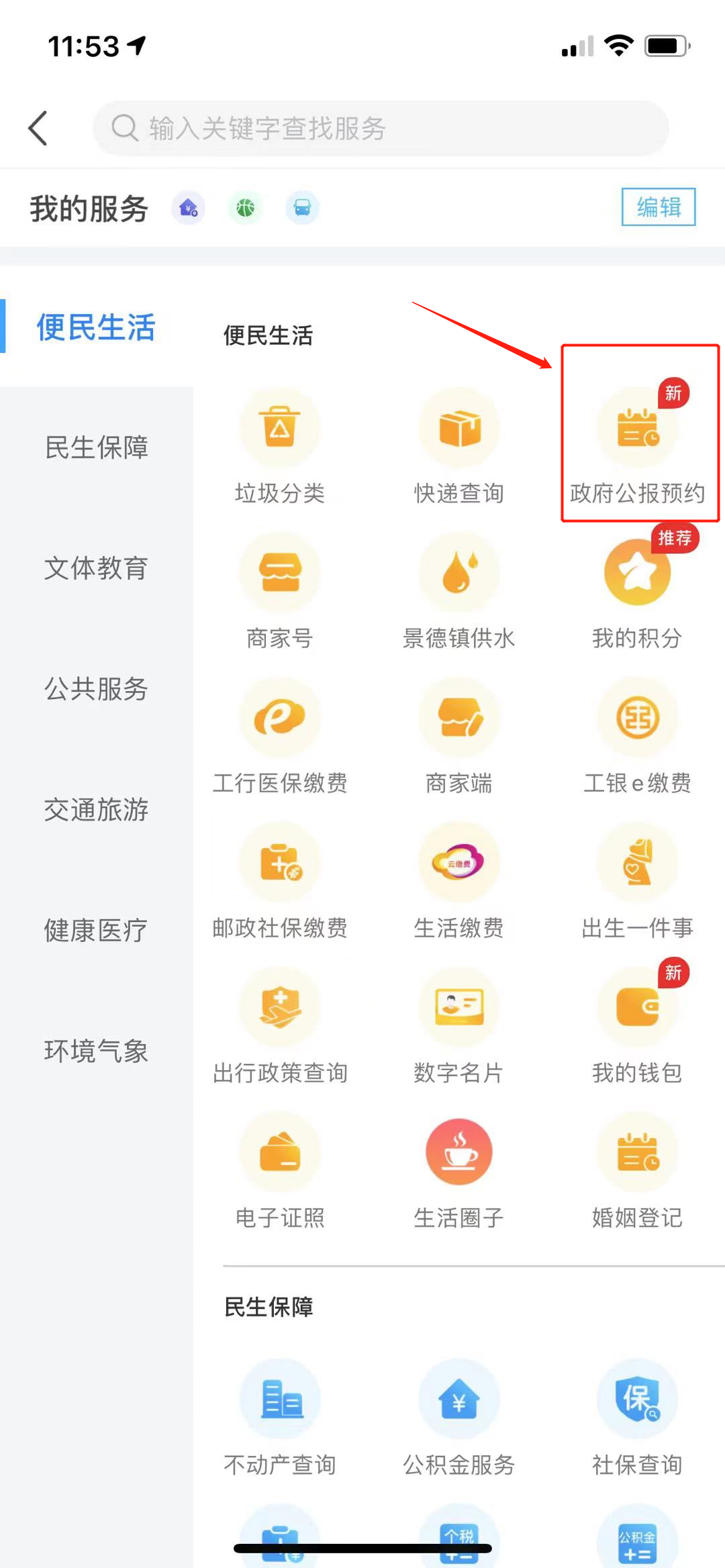This screenshot has width=725, height=1568.
Task: Open 政府公报预约 service
Action: pos(638,447)
